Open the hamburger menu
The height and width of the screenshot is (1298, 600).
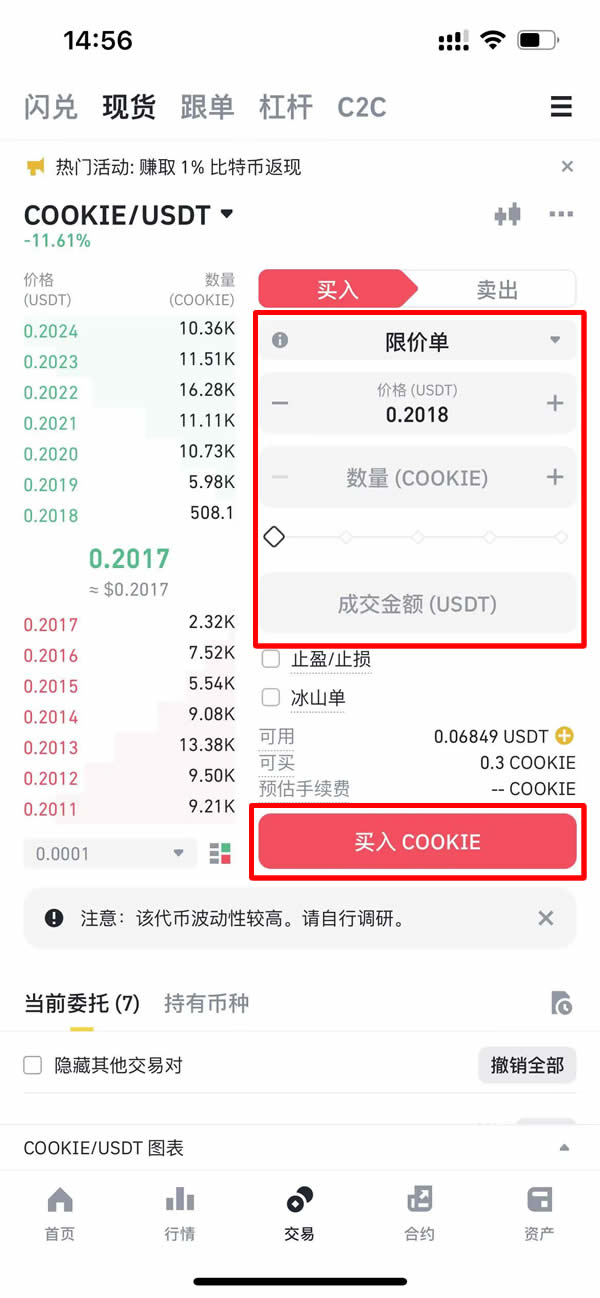click(x=561, y=107)
